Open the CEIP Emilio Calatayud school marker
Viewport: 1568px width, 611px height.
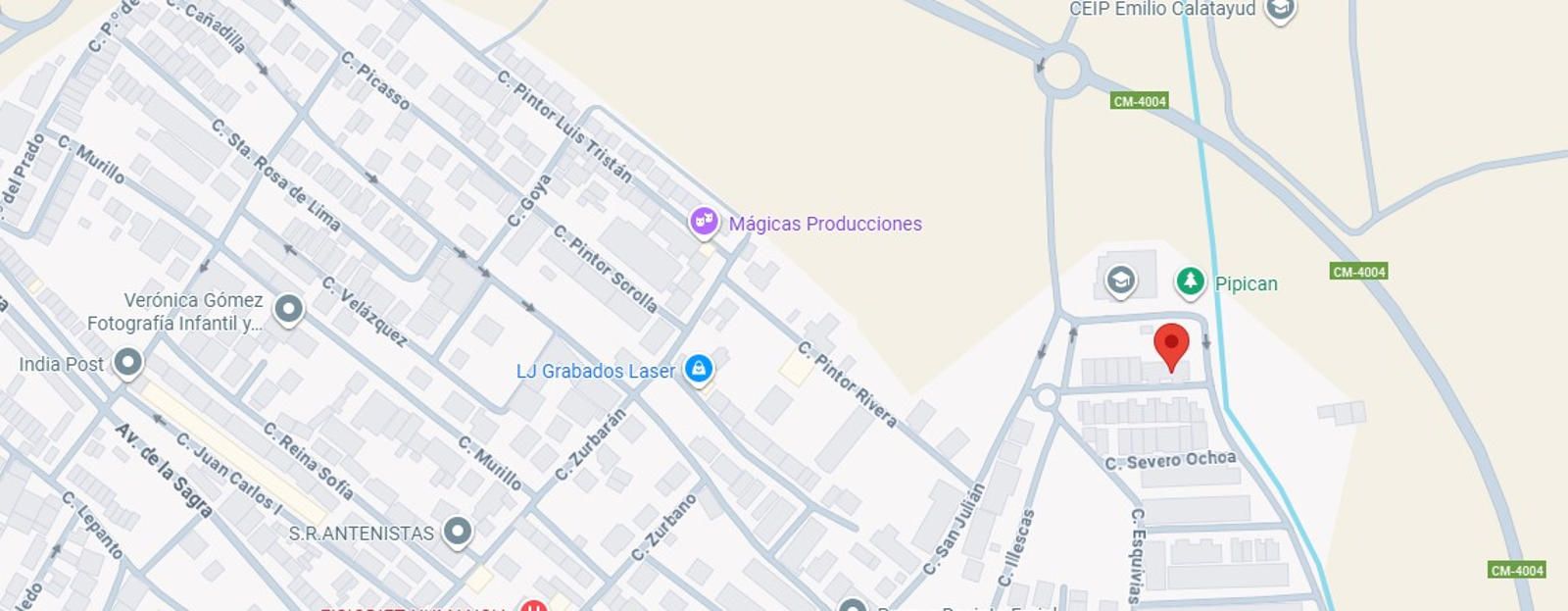click(1279, 9)
